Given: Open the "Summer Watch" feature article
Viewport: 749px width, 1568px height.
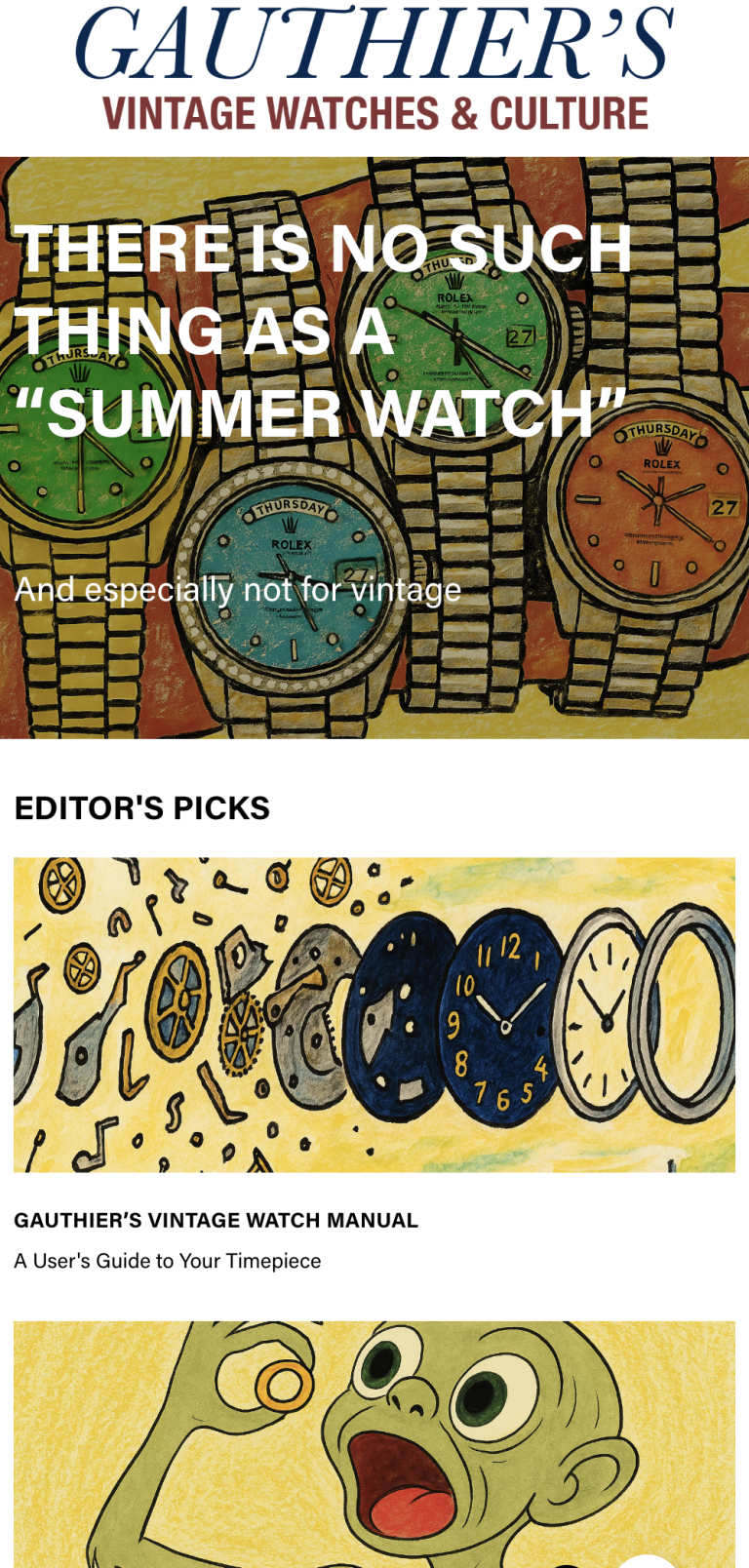Looking at the screenshot, I should [x=322, y=332].
